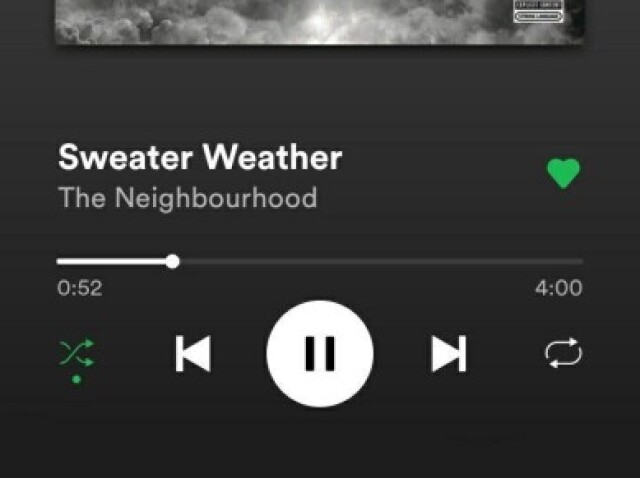Enable repeat for playback

click(x=563, y=353)
